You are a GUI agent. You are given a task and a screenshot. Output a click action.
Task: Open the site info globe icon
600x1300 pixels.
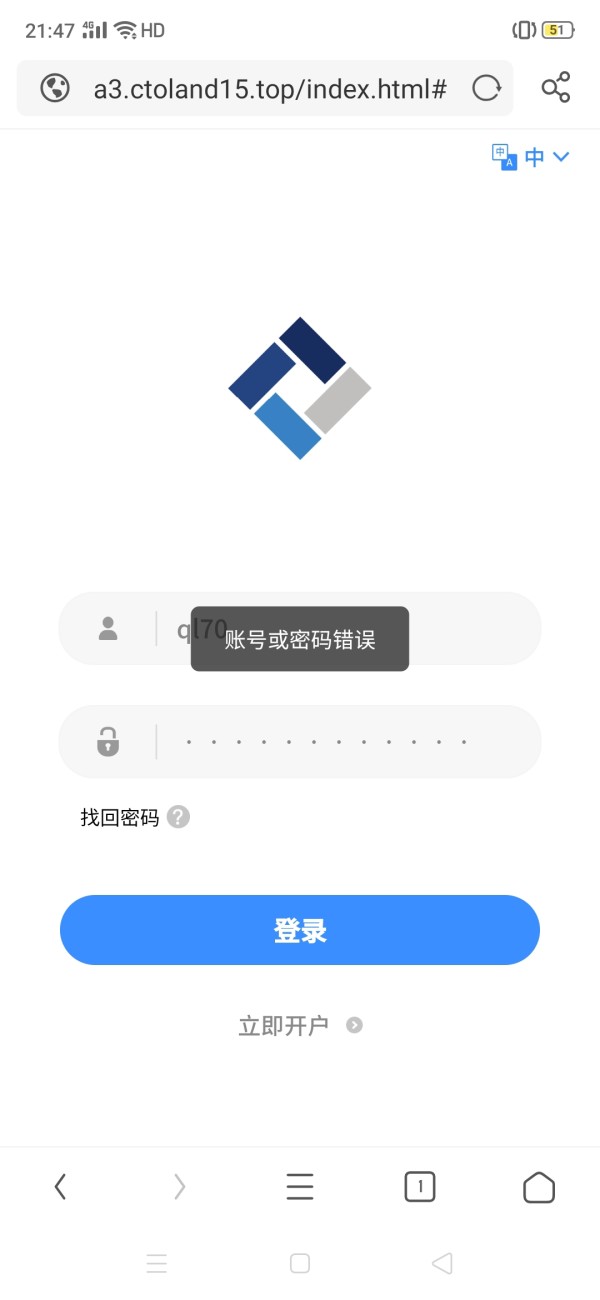pos(55,88)
